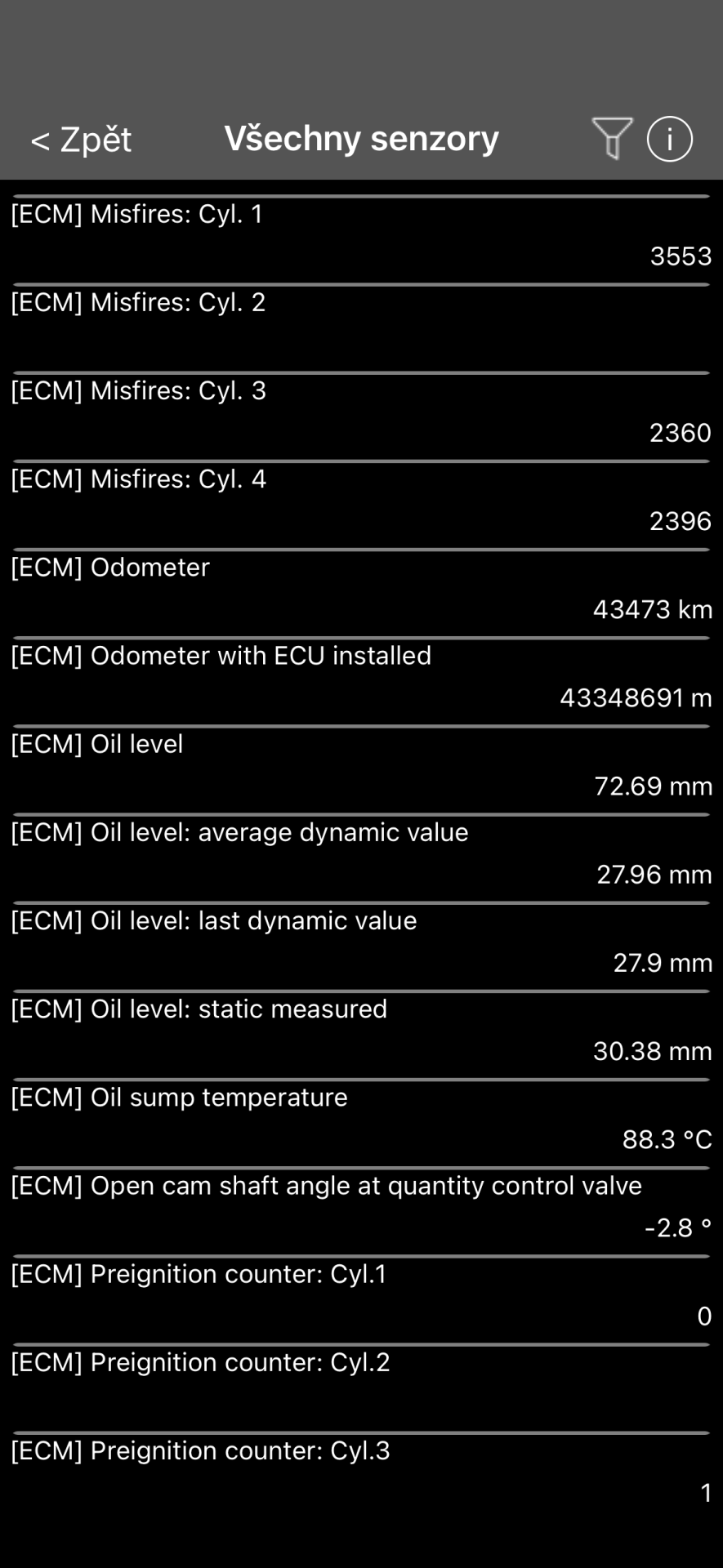Go back with the Zpět button
Viewport: 723px width, 1568px height.
pyautogui.click(x=81, y=140)
